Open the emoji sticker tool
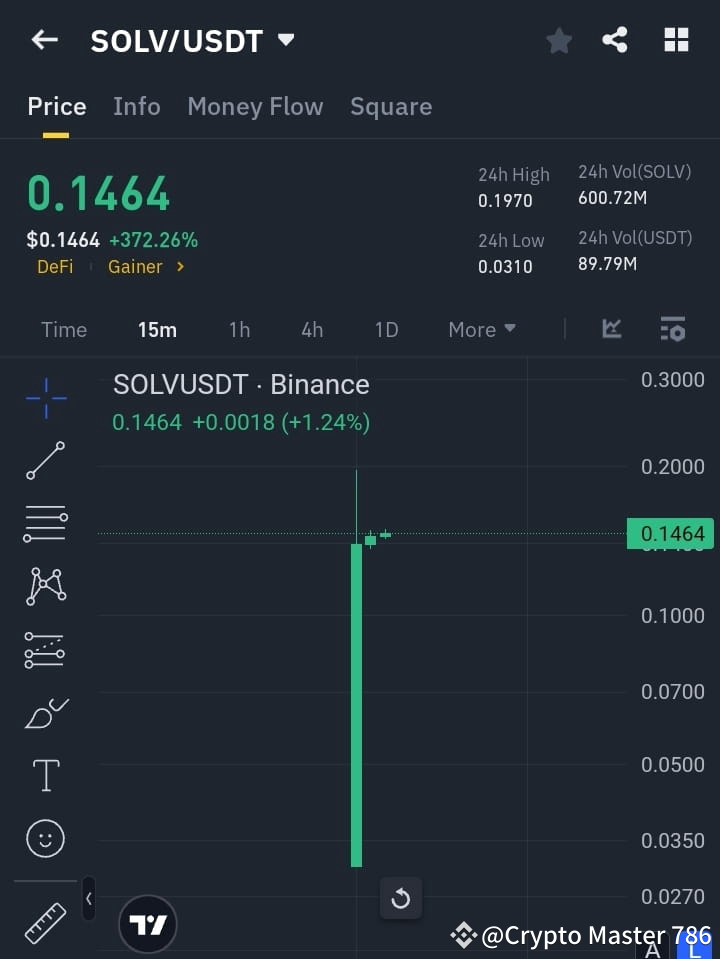This screenshot has height=959, width=720. pos(45,838)
